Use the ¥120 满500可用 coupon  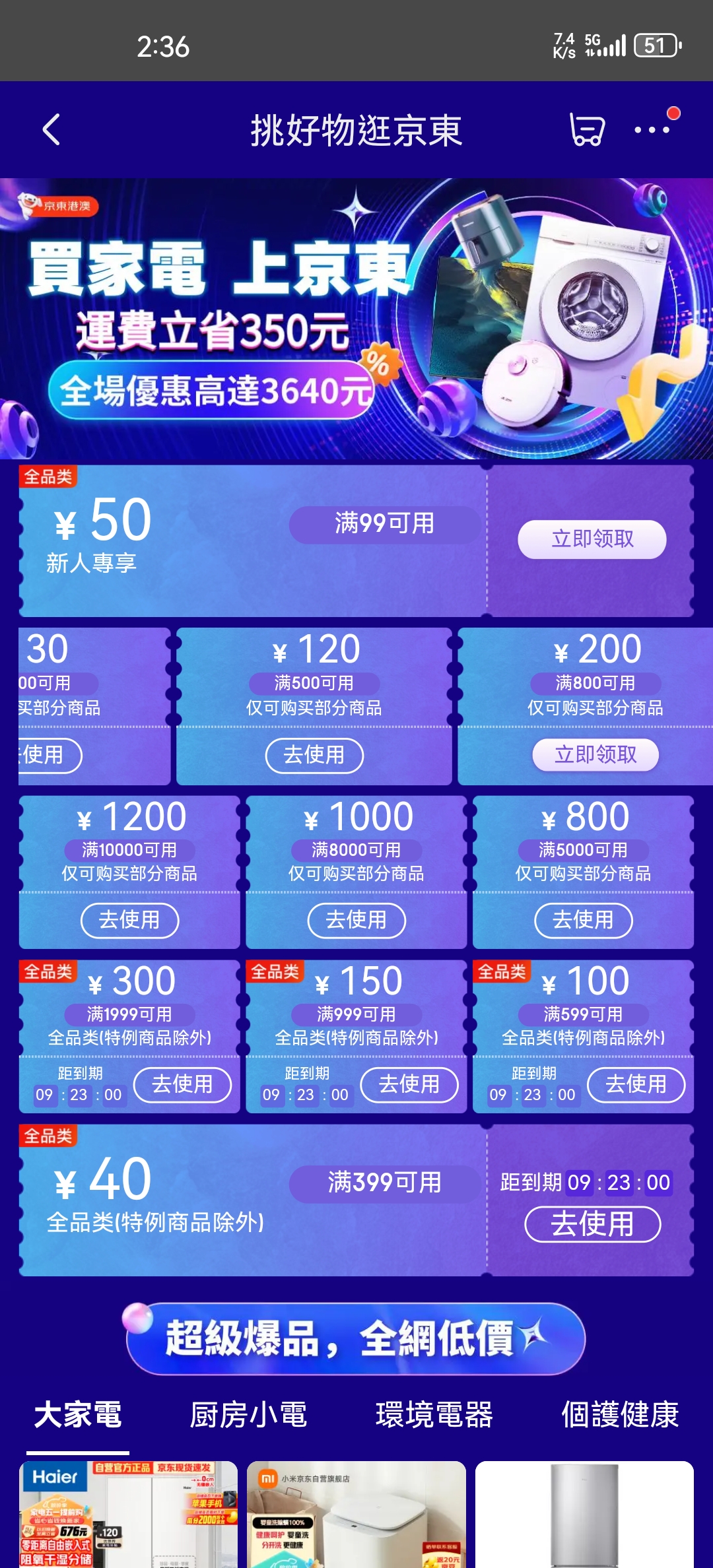(x=314, y=755)
